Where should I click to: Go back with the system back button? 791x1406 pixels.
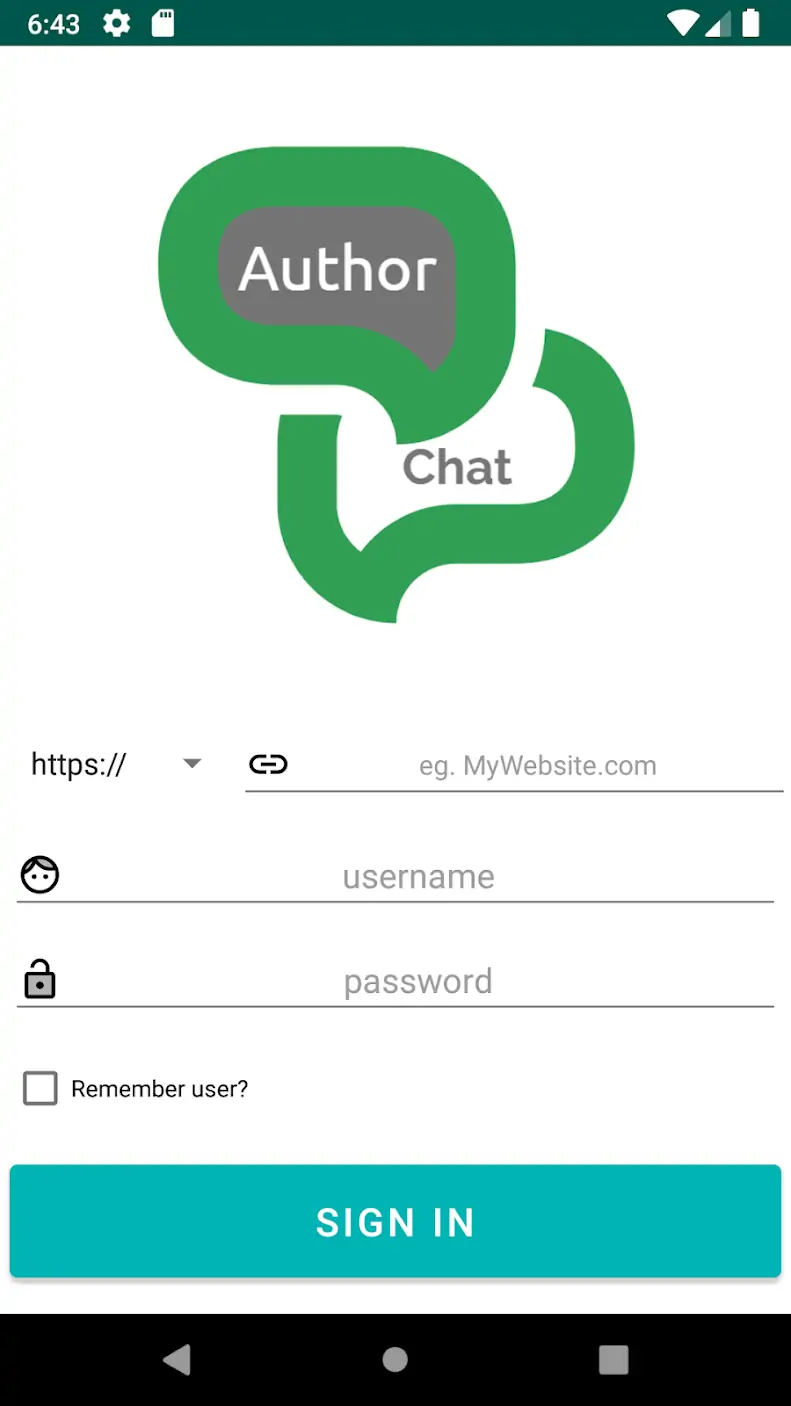[x=177, y=1359]
